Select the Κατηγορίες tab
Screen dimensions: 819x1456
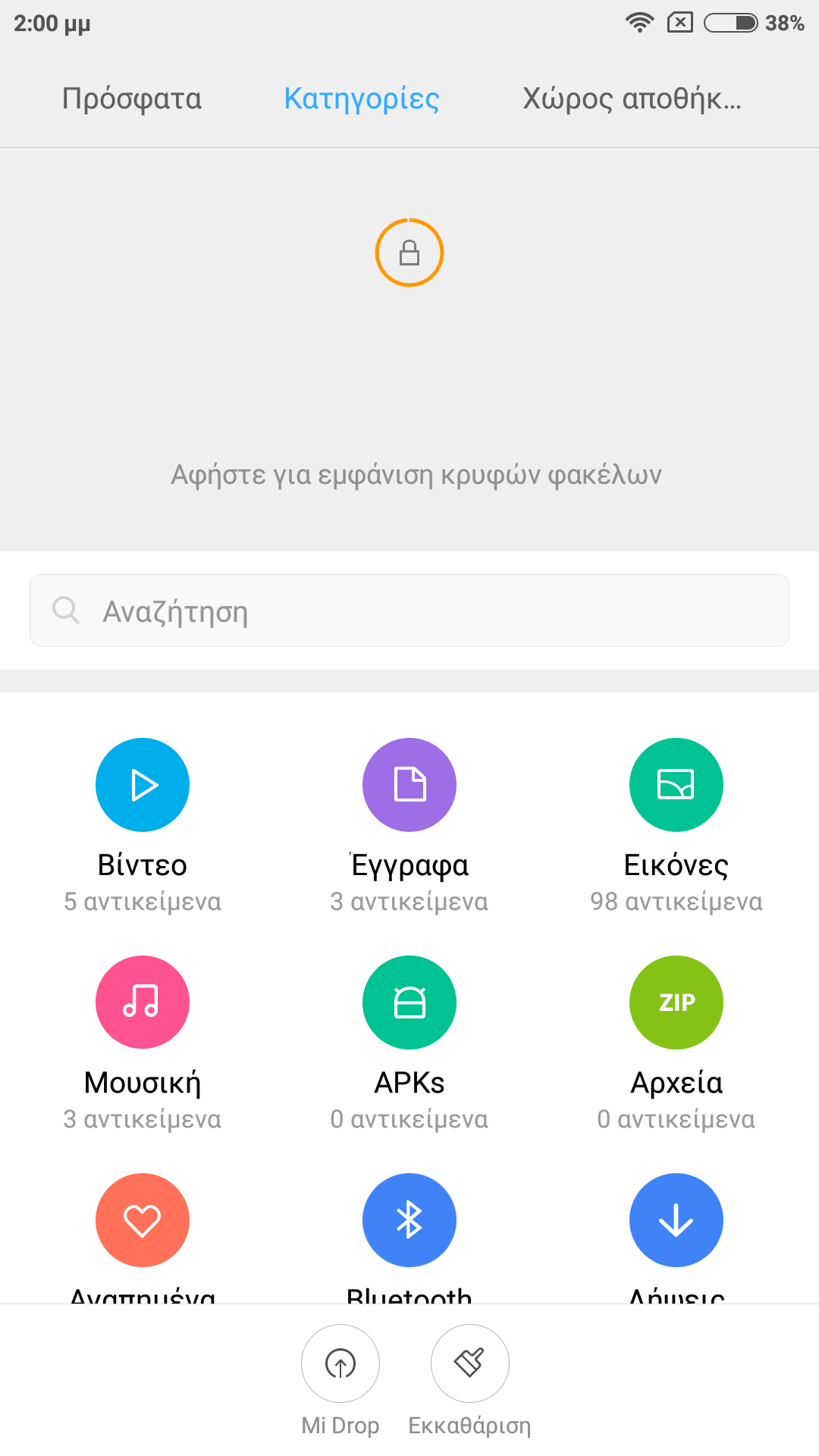(362, 99)
